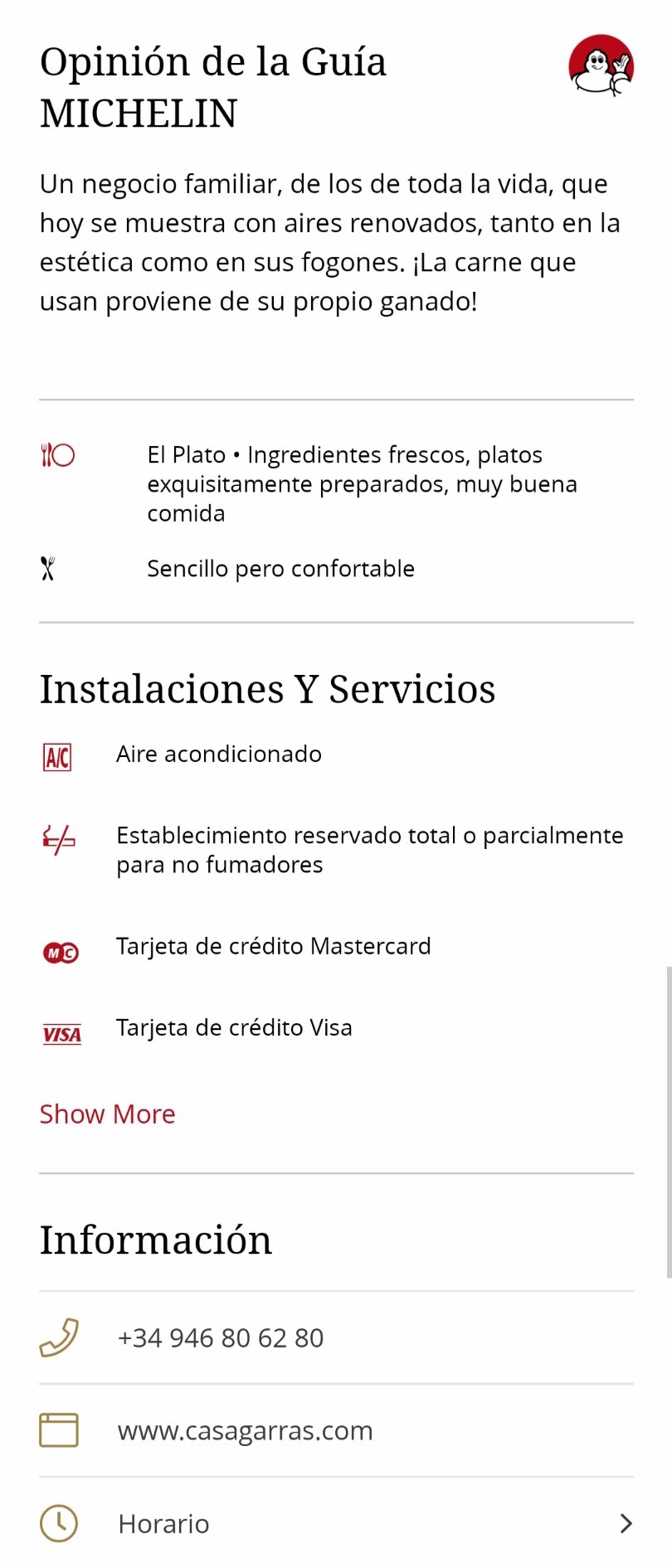Call the phone number +34 946 80 62 80

point(221,1337)
